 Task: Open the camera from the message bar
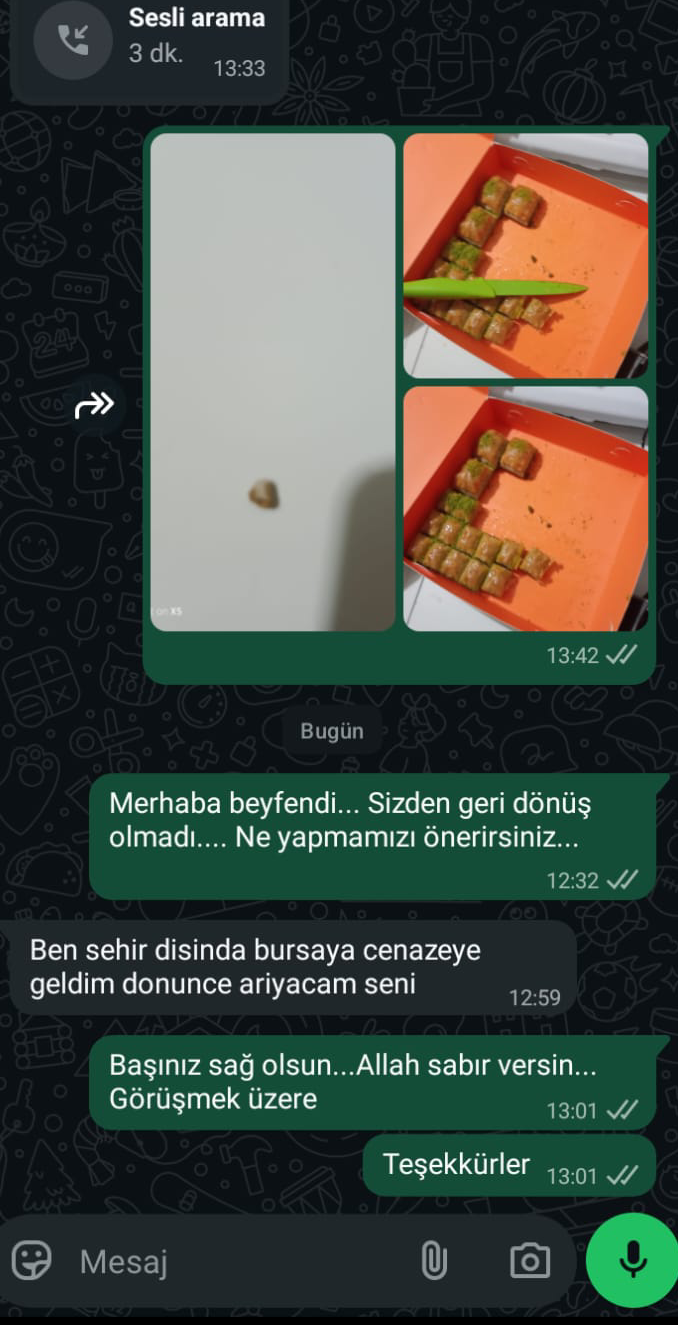point(529,1260)
